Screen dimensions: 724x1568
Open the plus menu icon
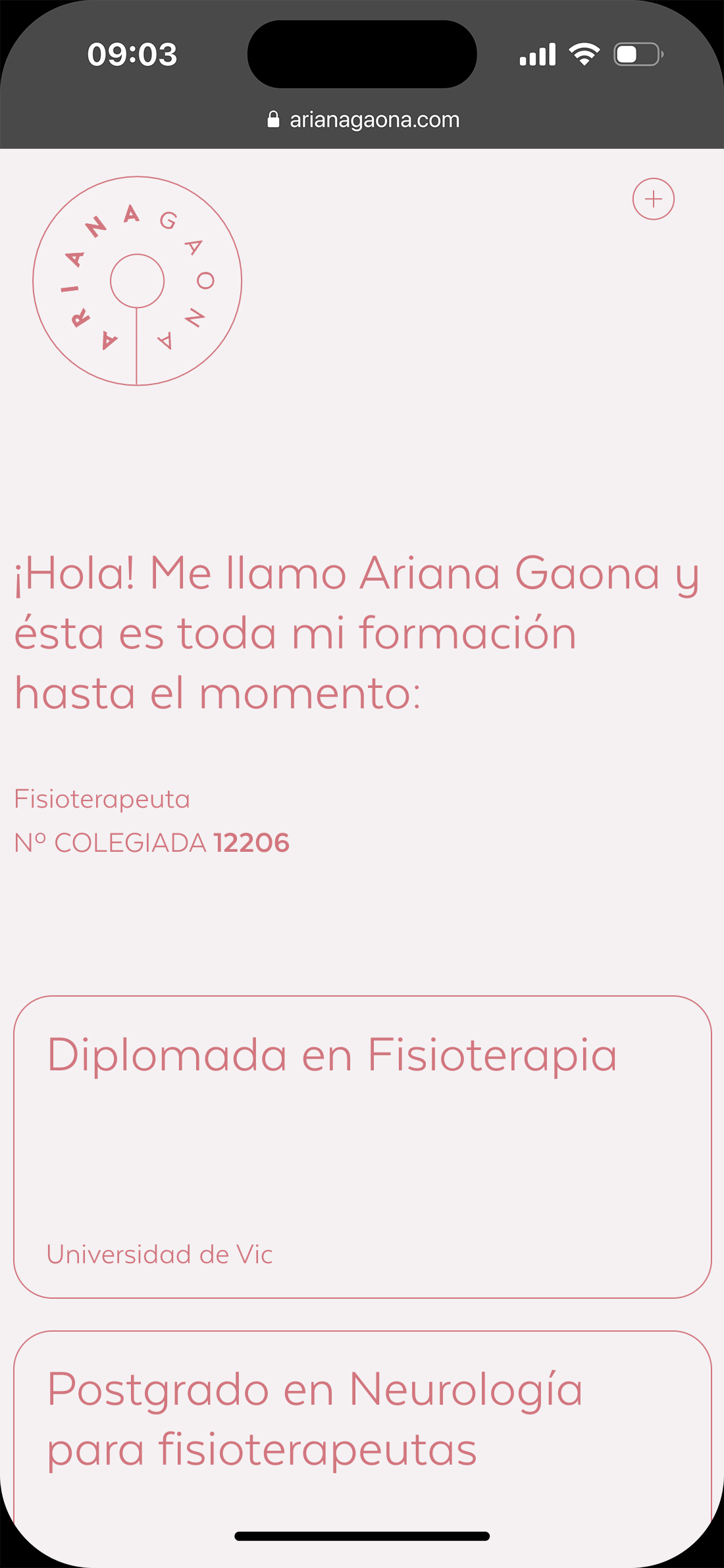653,199
